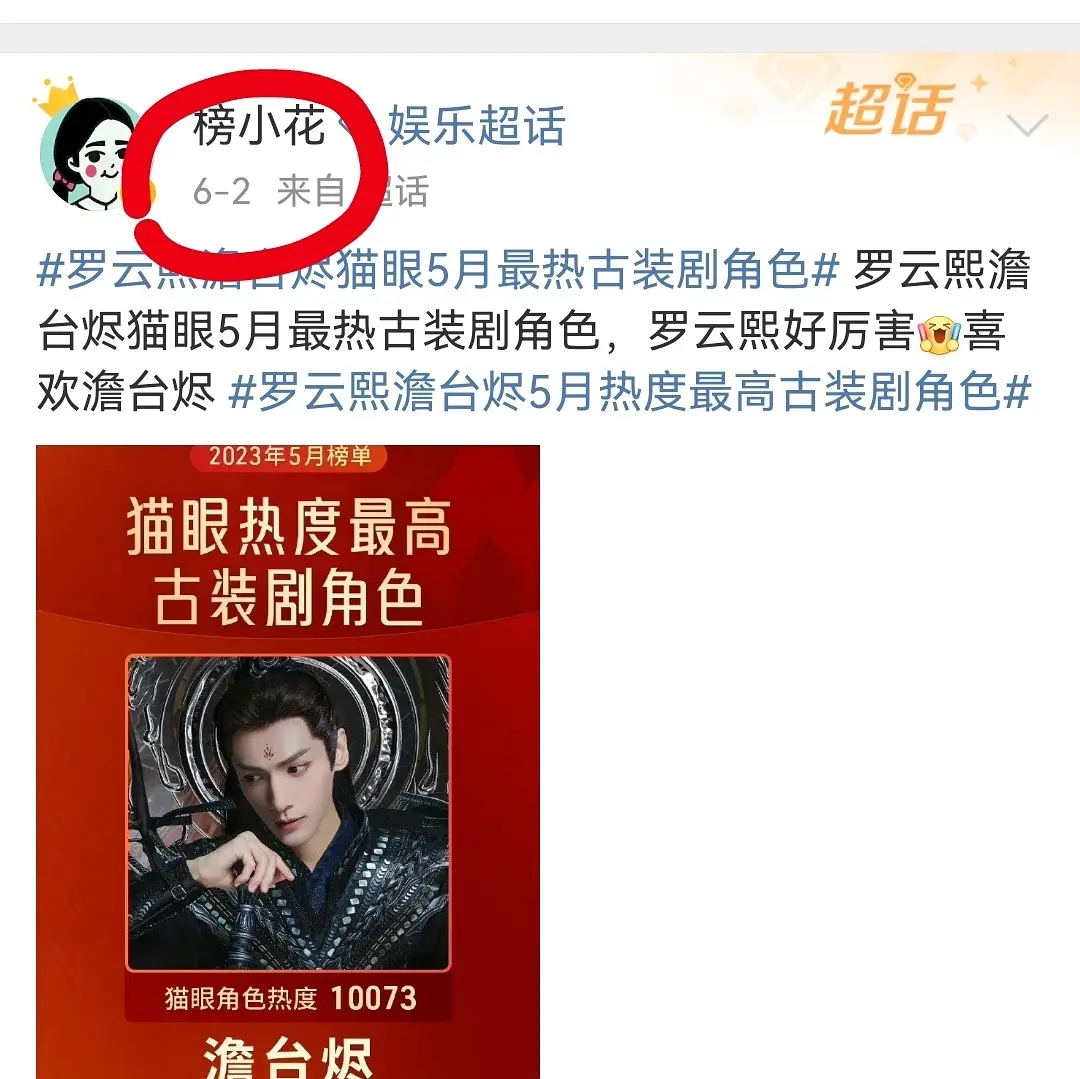Viewport: 1080px width, 1079px height.
Task: Open the 榜小花 username profile
Action: coord(260,127)
